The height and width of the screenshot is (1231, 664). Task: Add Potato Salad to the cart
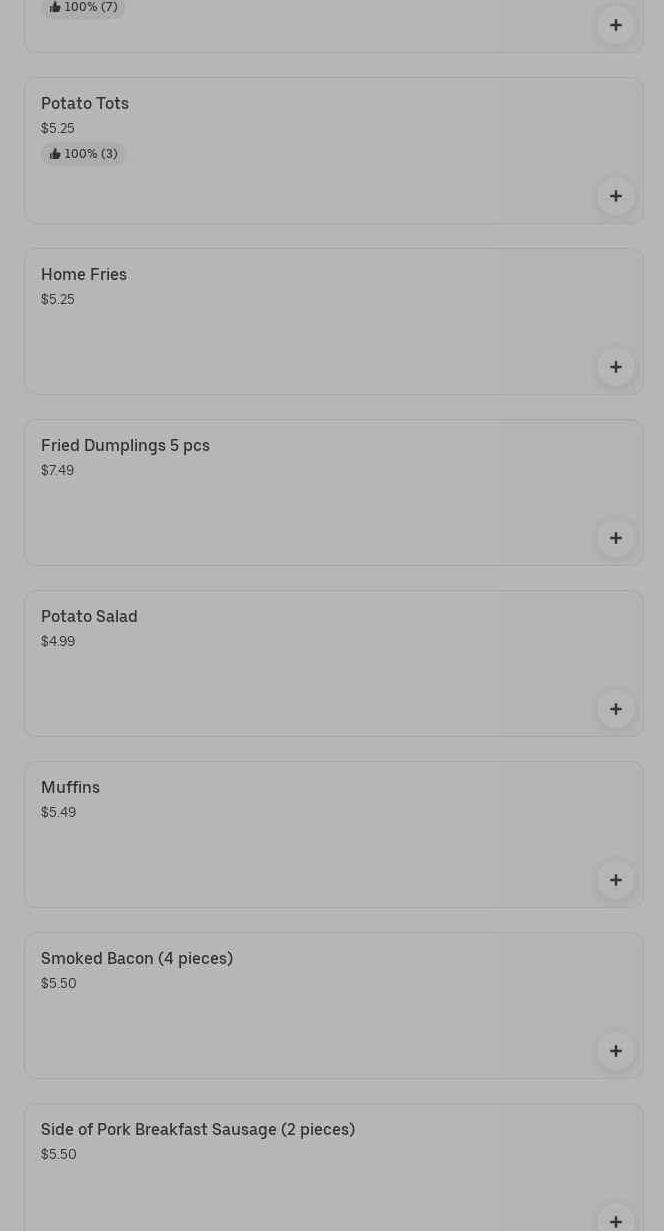coord(615,709)
